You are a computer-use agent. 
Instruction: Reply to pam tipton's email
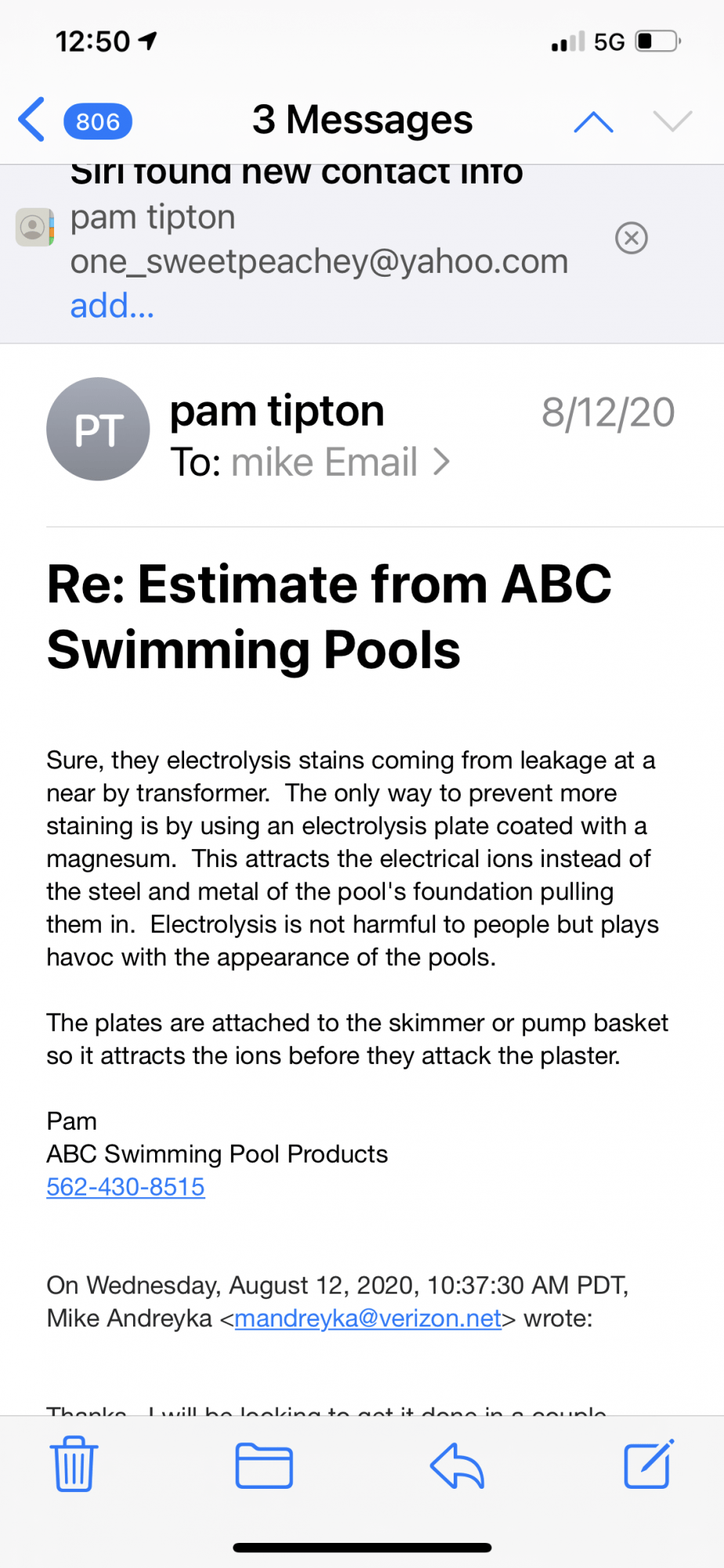tap(457, 1465)
